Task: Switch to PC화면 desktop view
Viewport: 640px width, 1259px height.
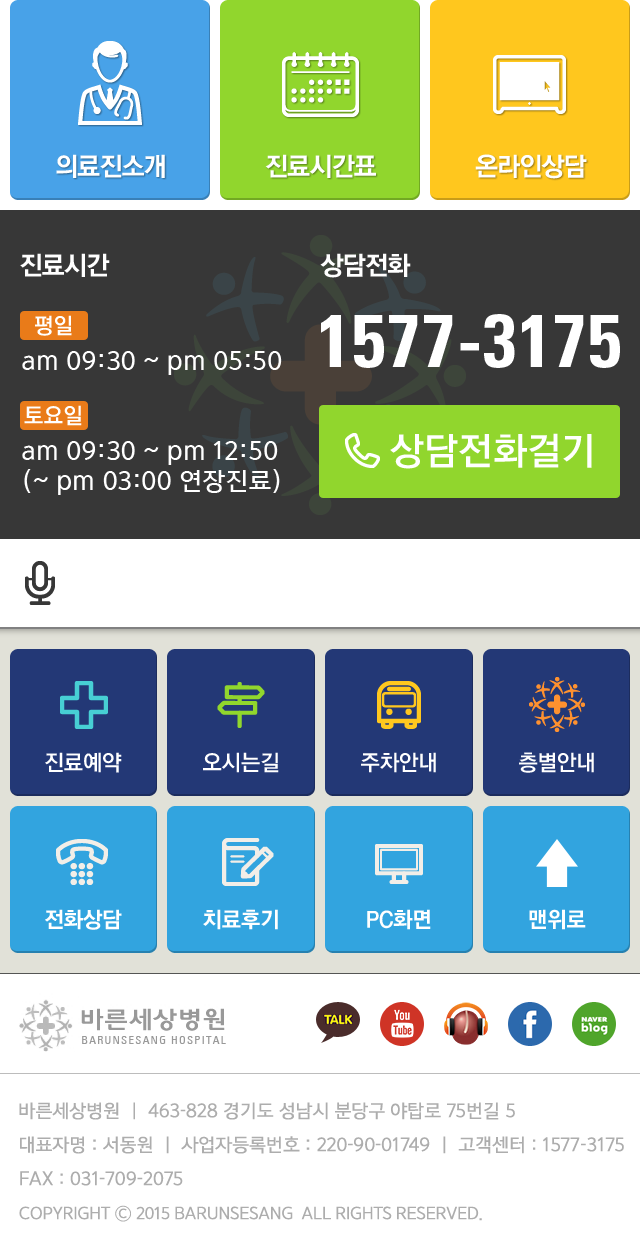Action: pyautogui.click(x=398, y=879)
